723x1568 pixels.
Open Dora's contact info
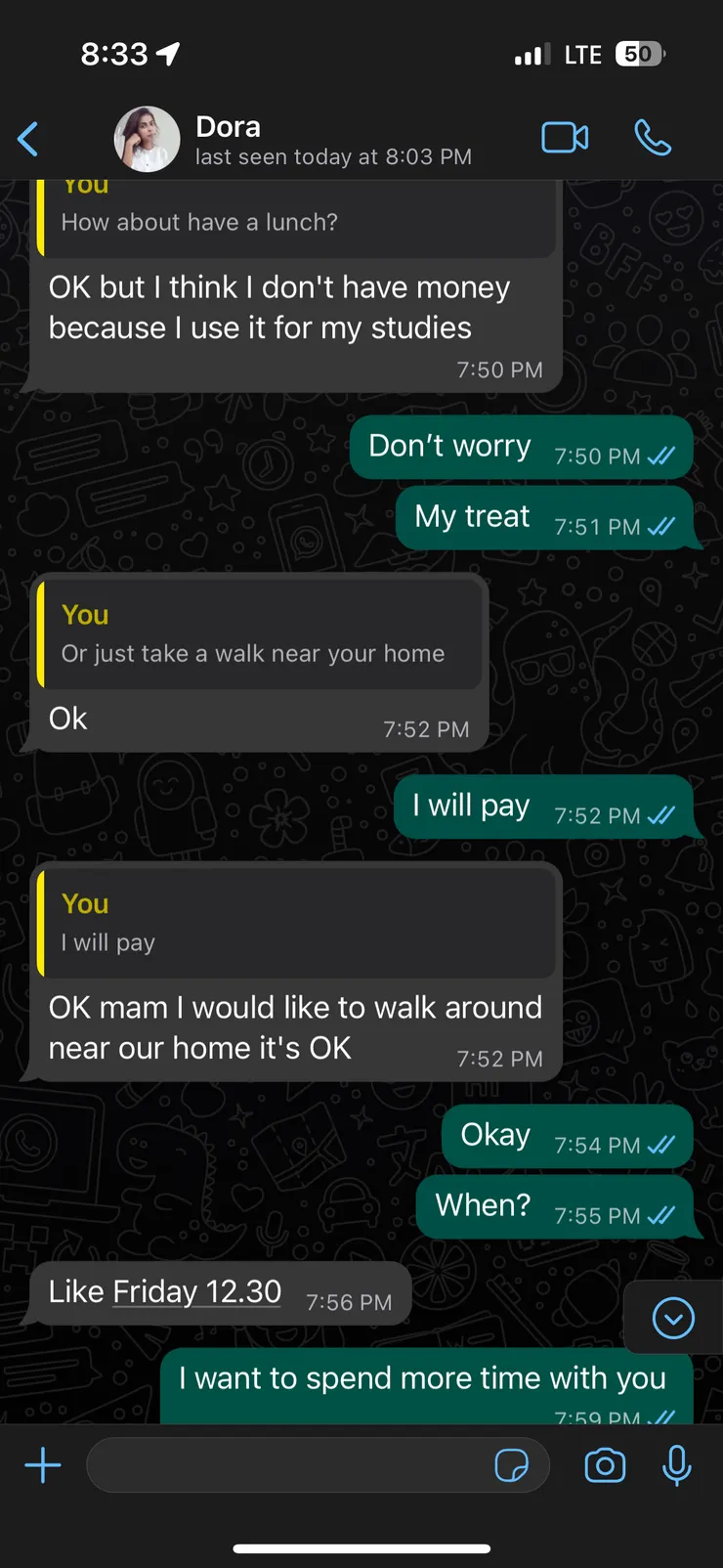pyautogui.click(x=293, y=139)
